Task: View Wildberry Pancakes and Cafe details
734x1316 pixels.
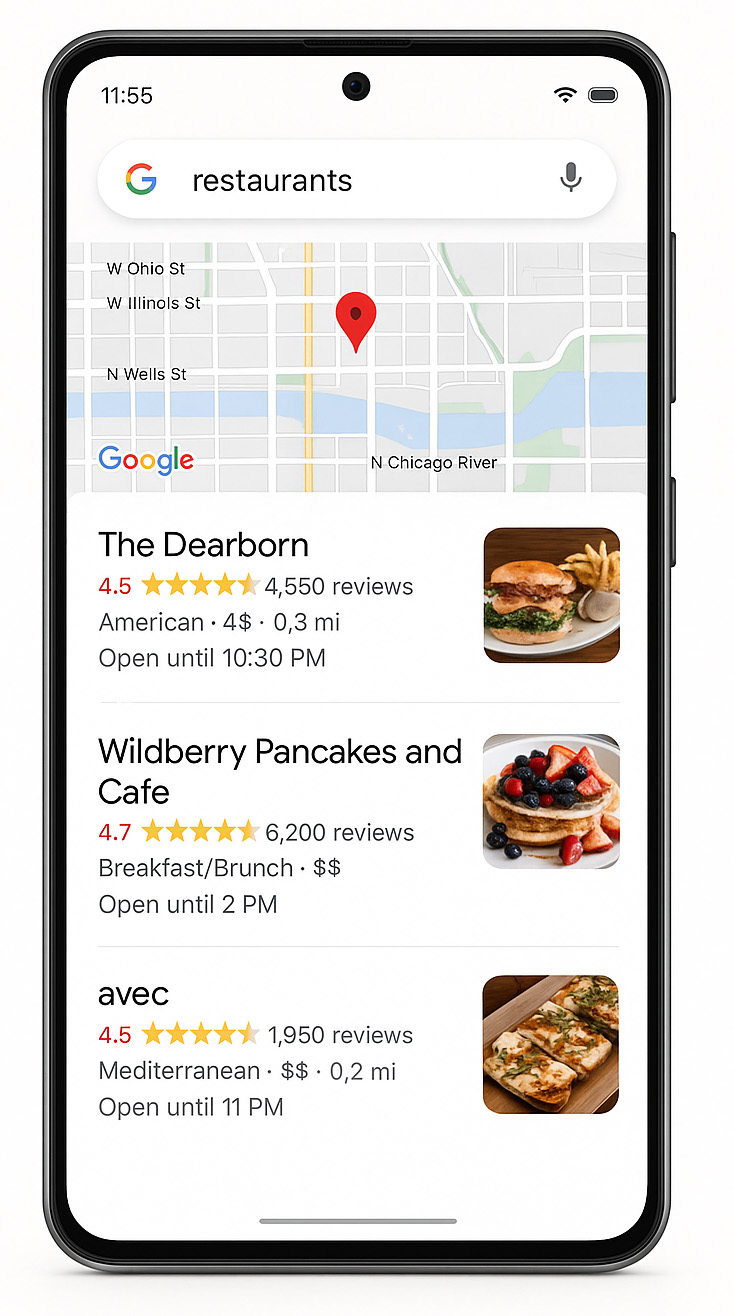Action: (x=279, y=770)
